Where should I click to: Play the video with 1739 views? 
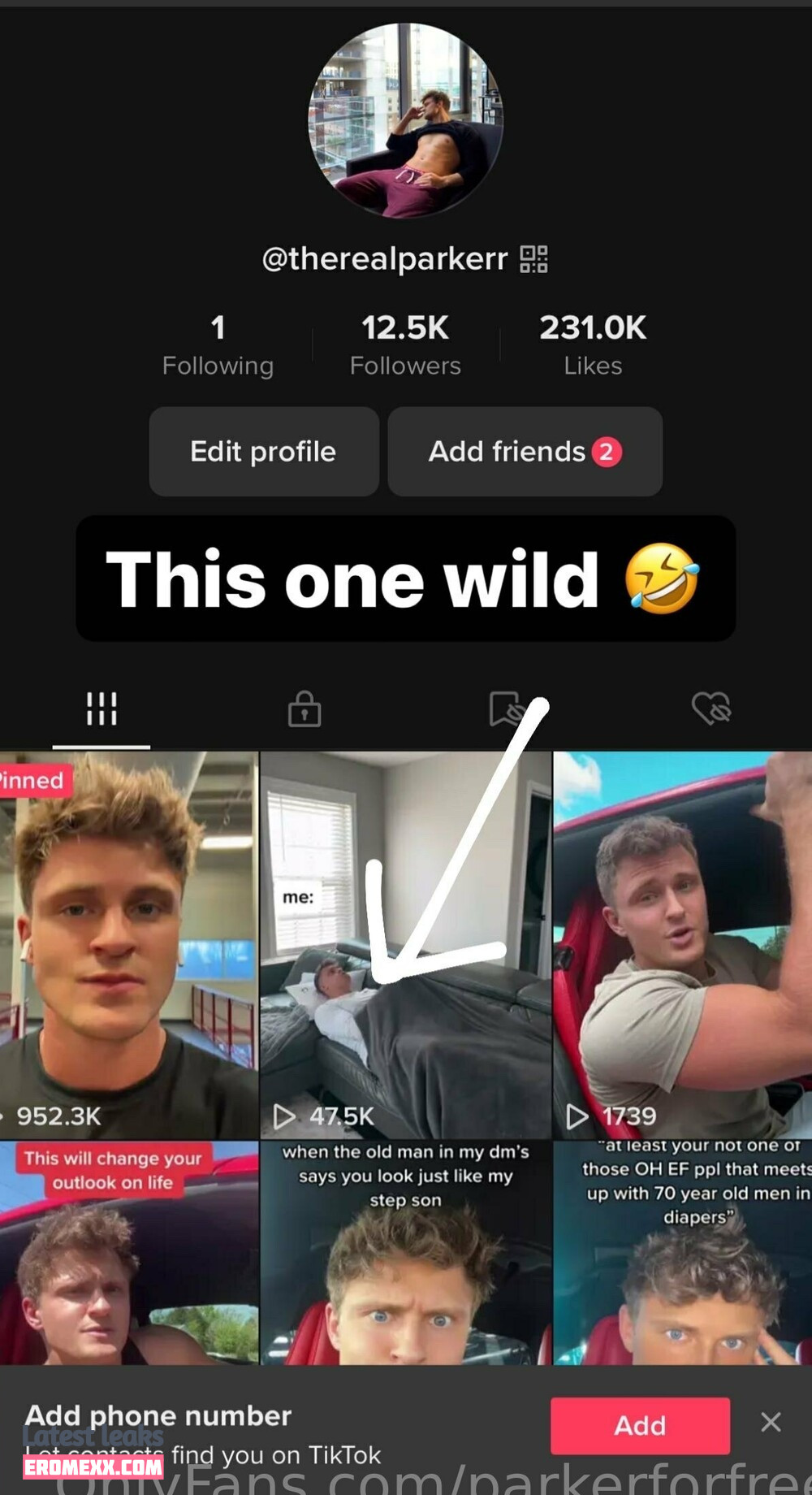point(682,944)
